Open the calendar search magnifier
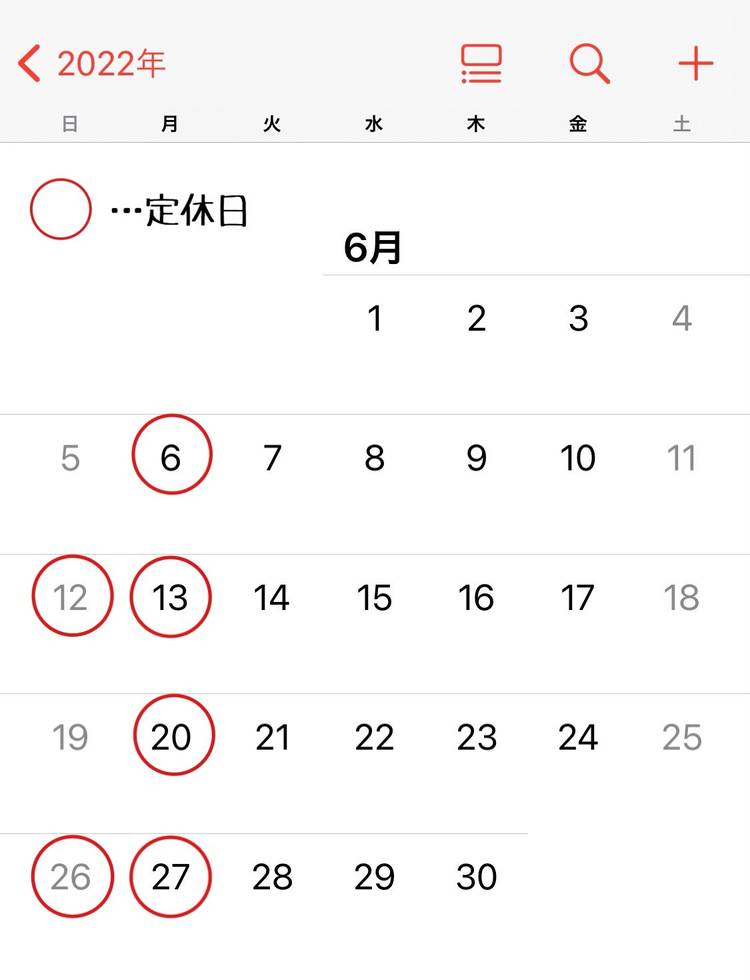The width and height of the screenshot is (750, 980). (x=589, y=64)
